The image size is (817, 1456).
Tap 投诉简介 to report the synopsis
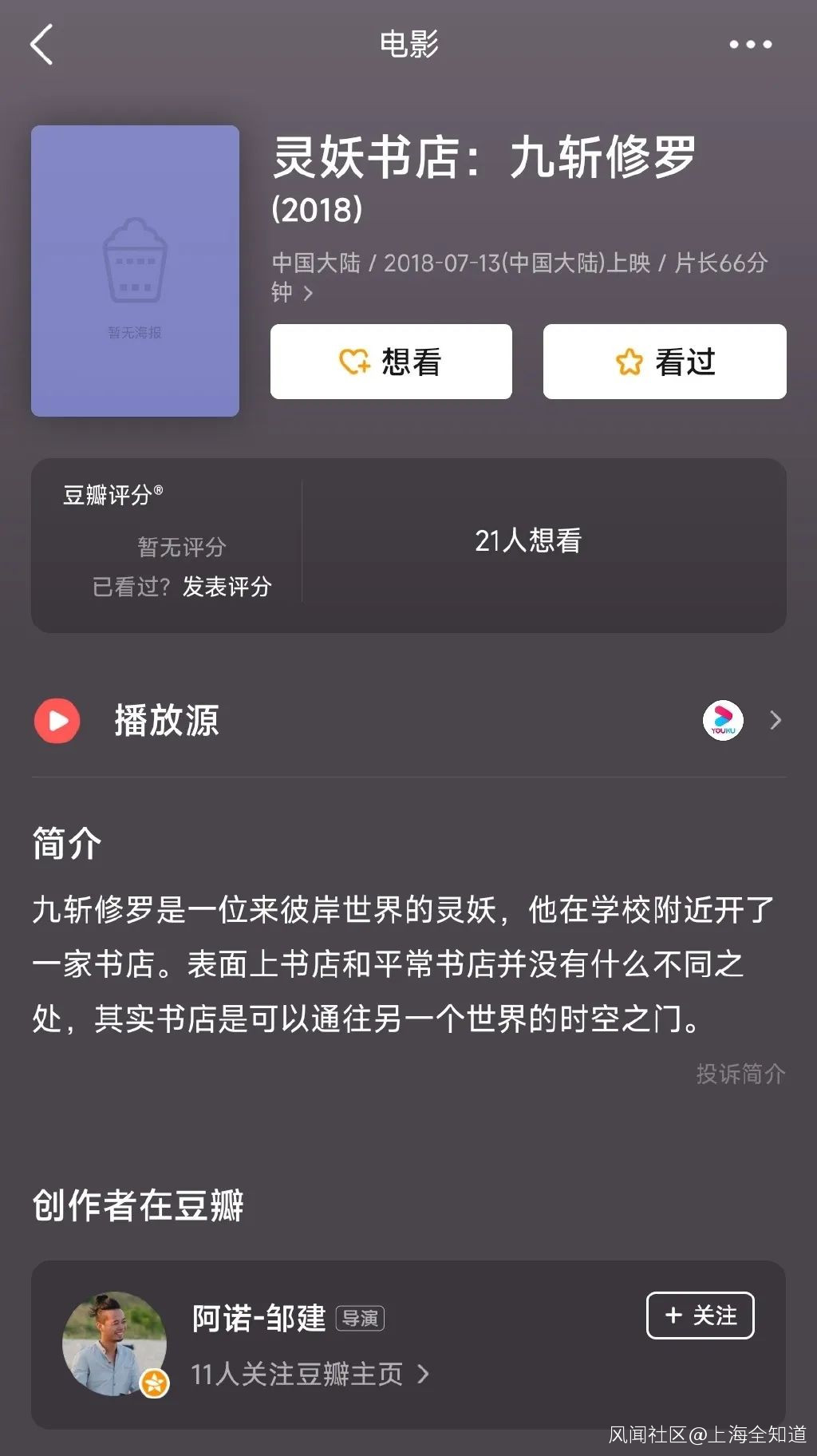point(740,1074)
